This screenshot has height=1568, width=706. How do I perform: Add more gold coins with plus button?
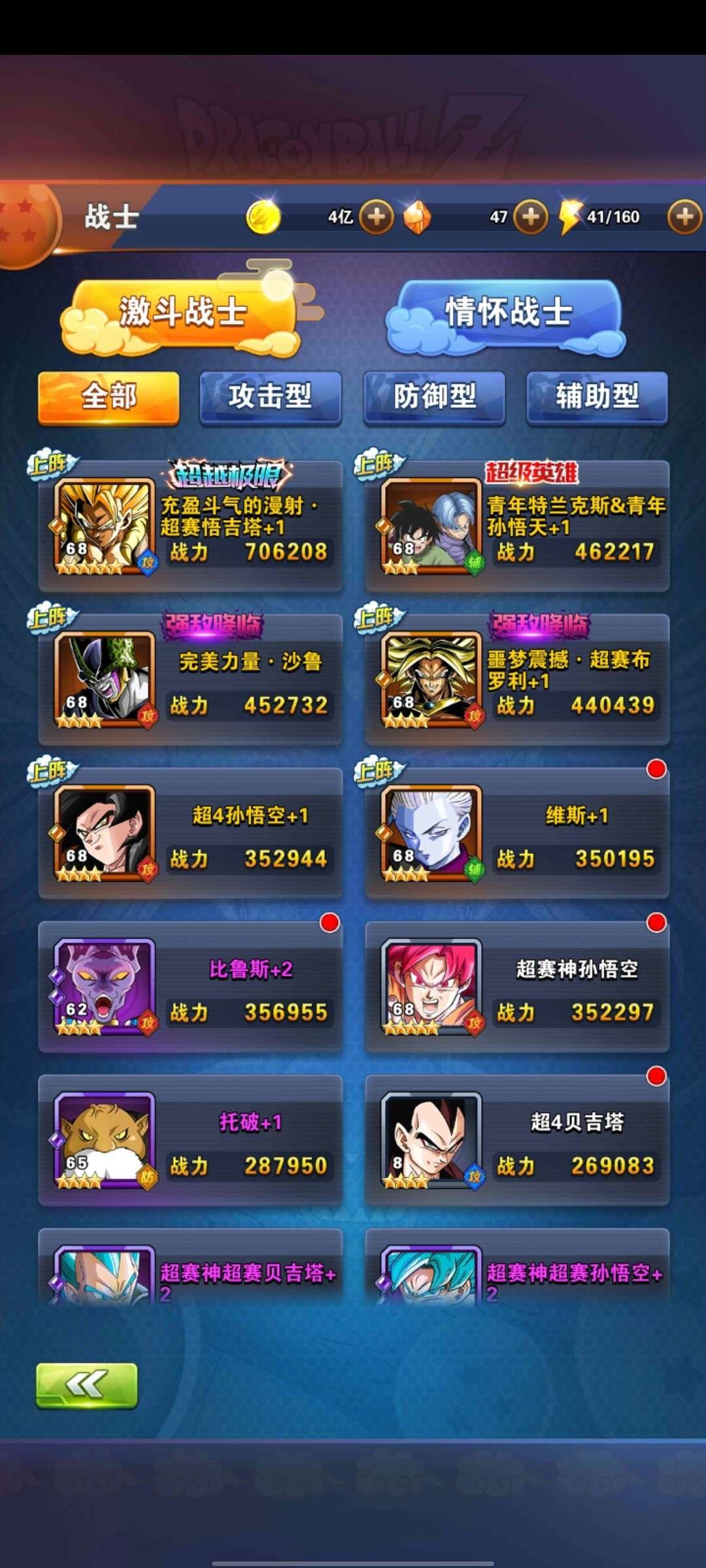click(377, 217)
